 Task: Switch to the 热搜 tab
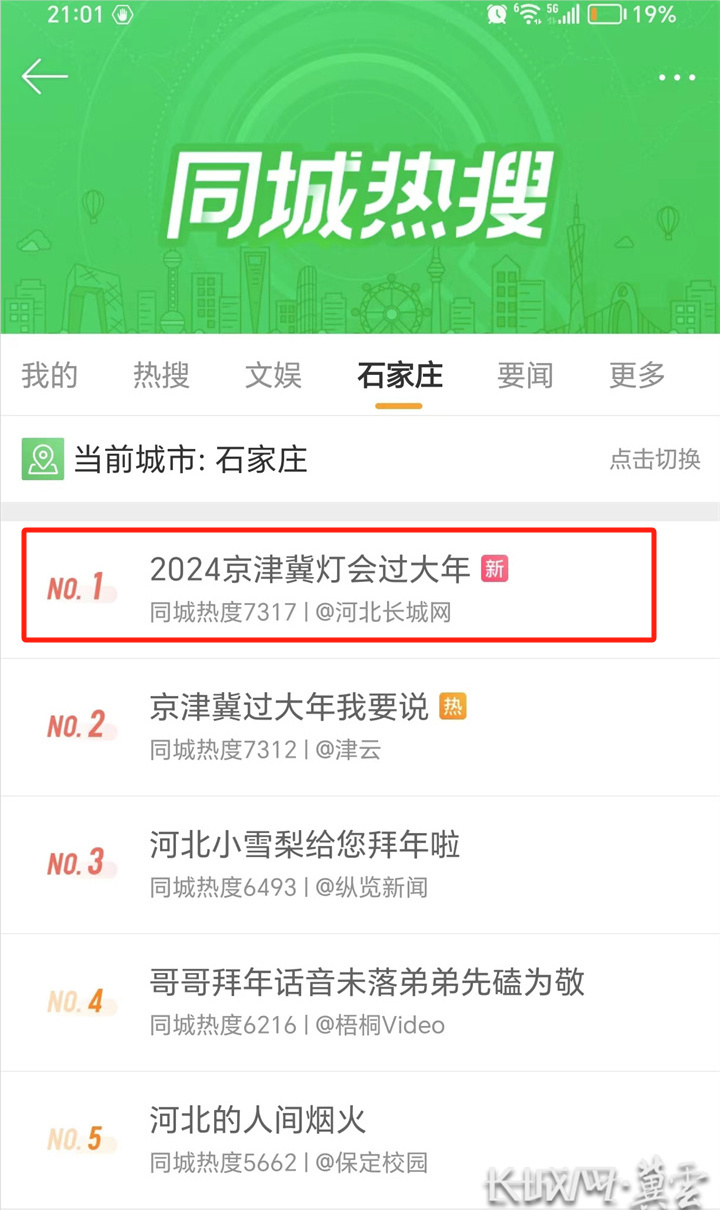coord(161,375)
